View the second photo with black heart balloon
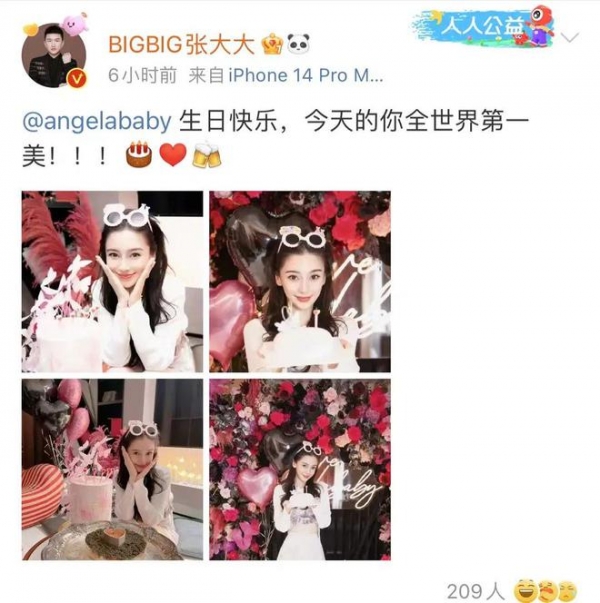The height and width of the screenshot is (603, 600). (x=299, y=282)
